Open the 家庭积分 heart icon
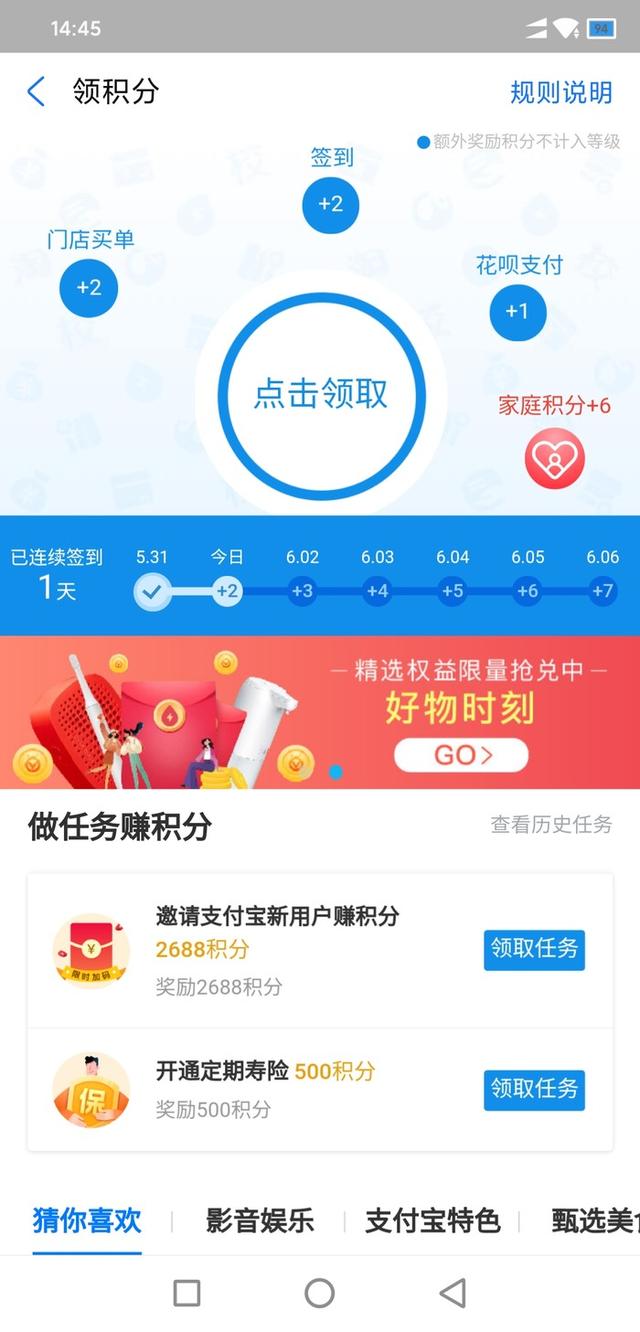 coord(554,458)
